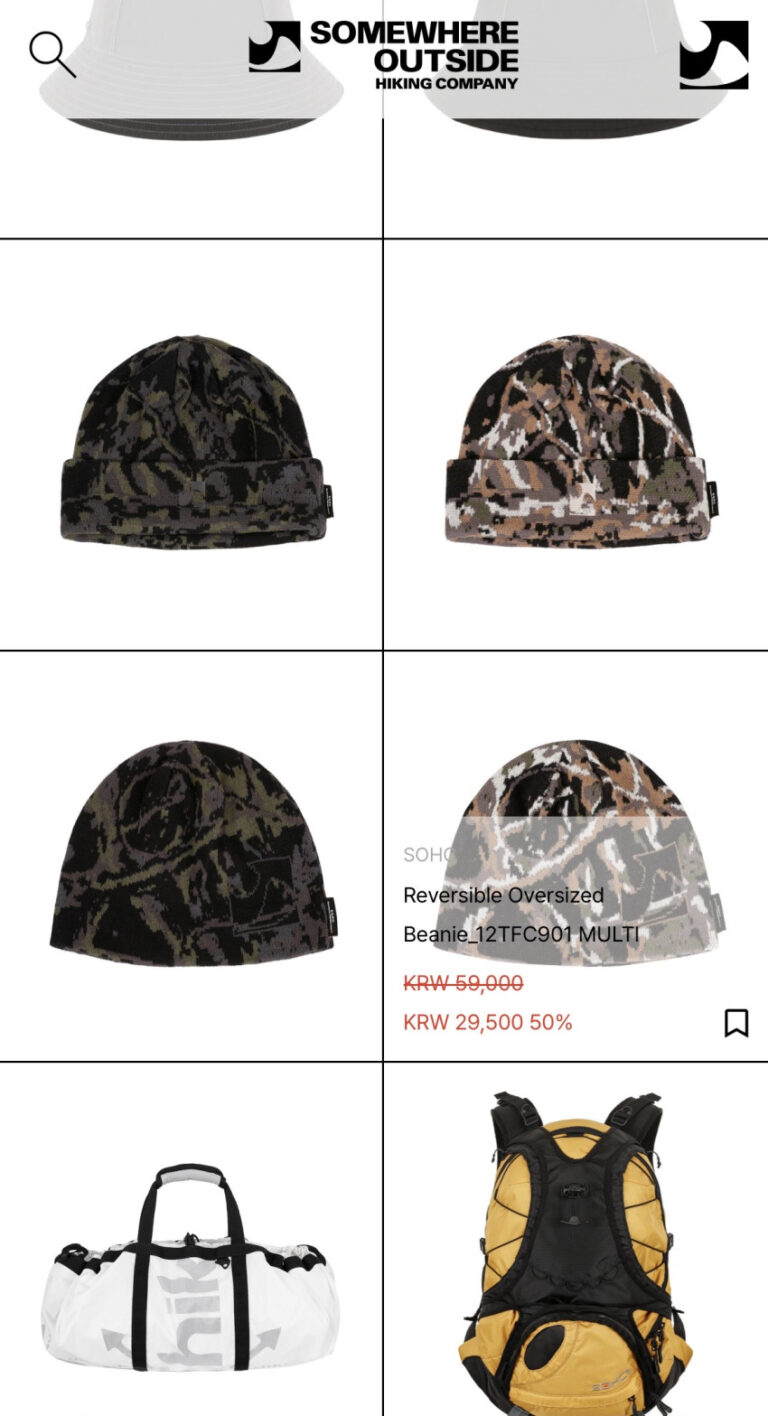View the yellow and black backpack
This screenshot has height=1416, width=768.
click(x=576, y=1250)
